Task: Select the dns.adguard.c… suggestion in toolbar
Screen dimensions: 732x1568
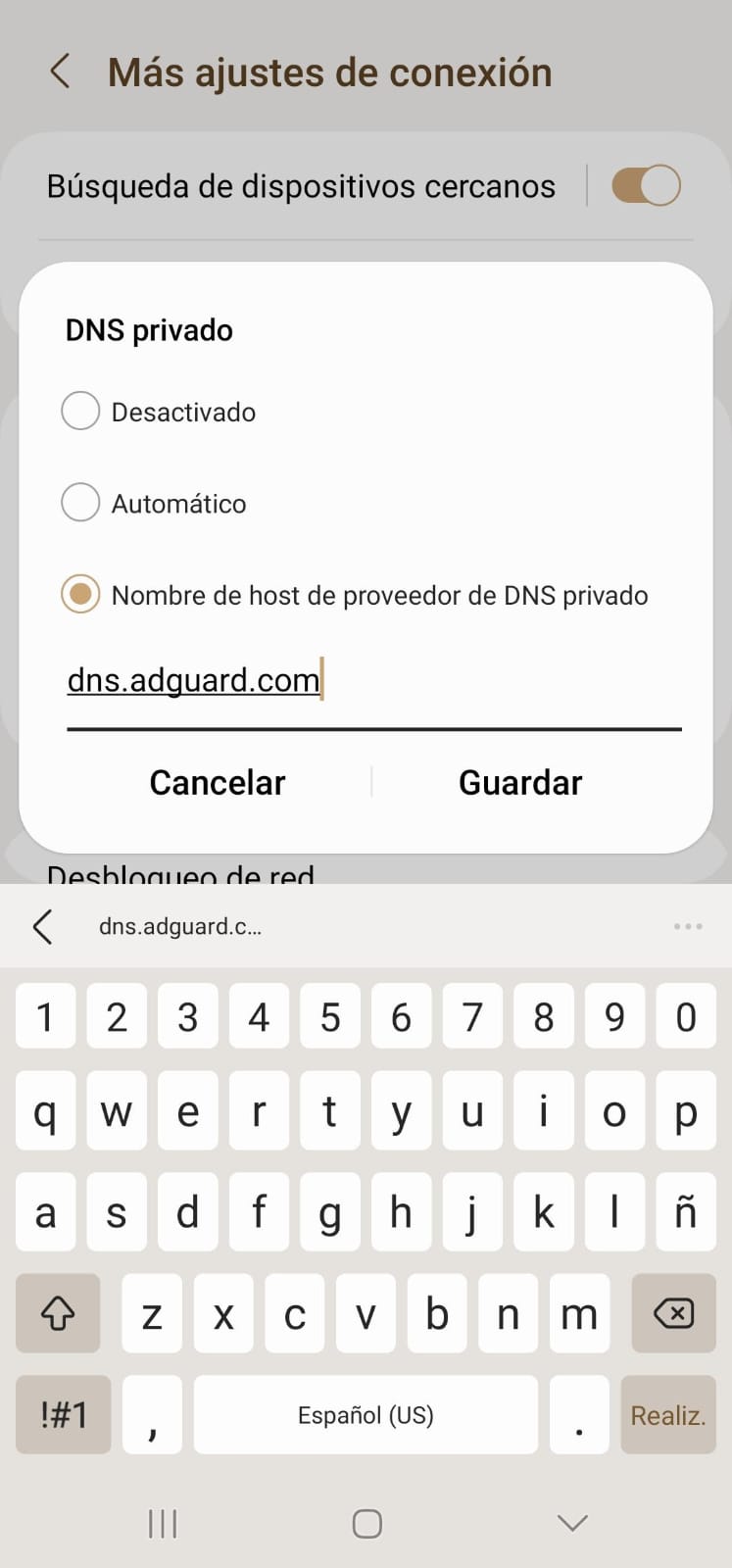Action: tap(181, 926)
